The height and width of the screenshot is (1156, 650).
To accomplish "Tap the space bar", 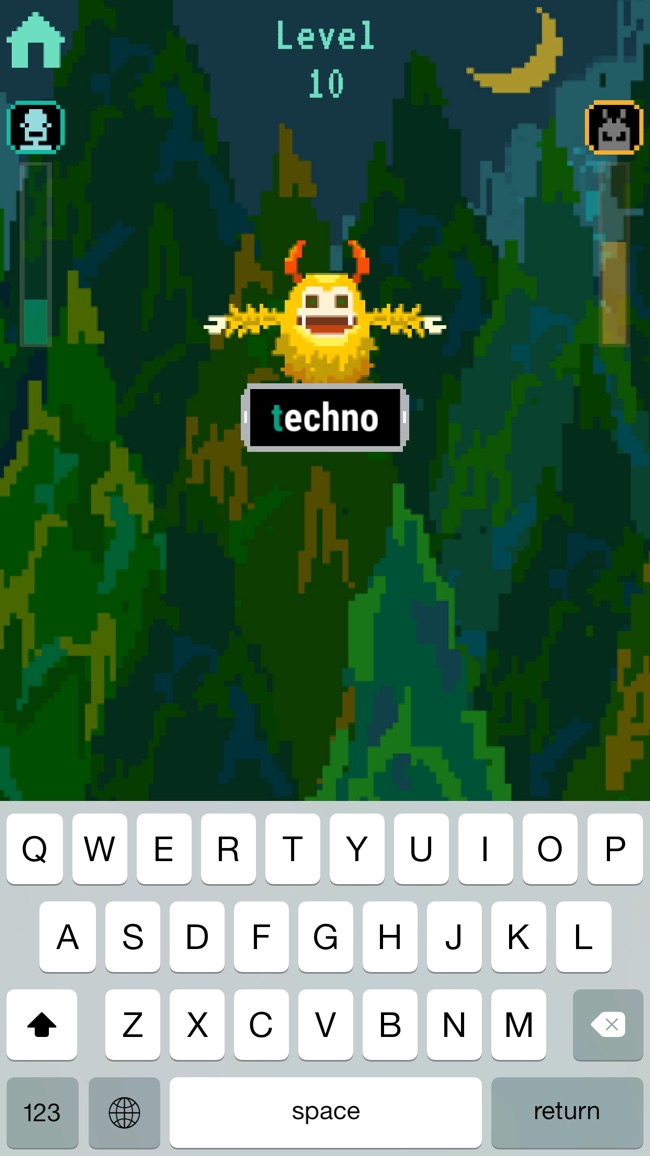I will point(325,1112).
